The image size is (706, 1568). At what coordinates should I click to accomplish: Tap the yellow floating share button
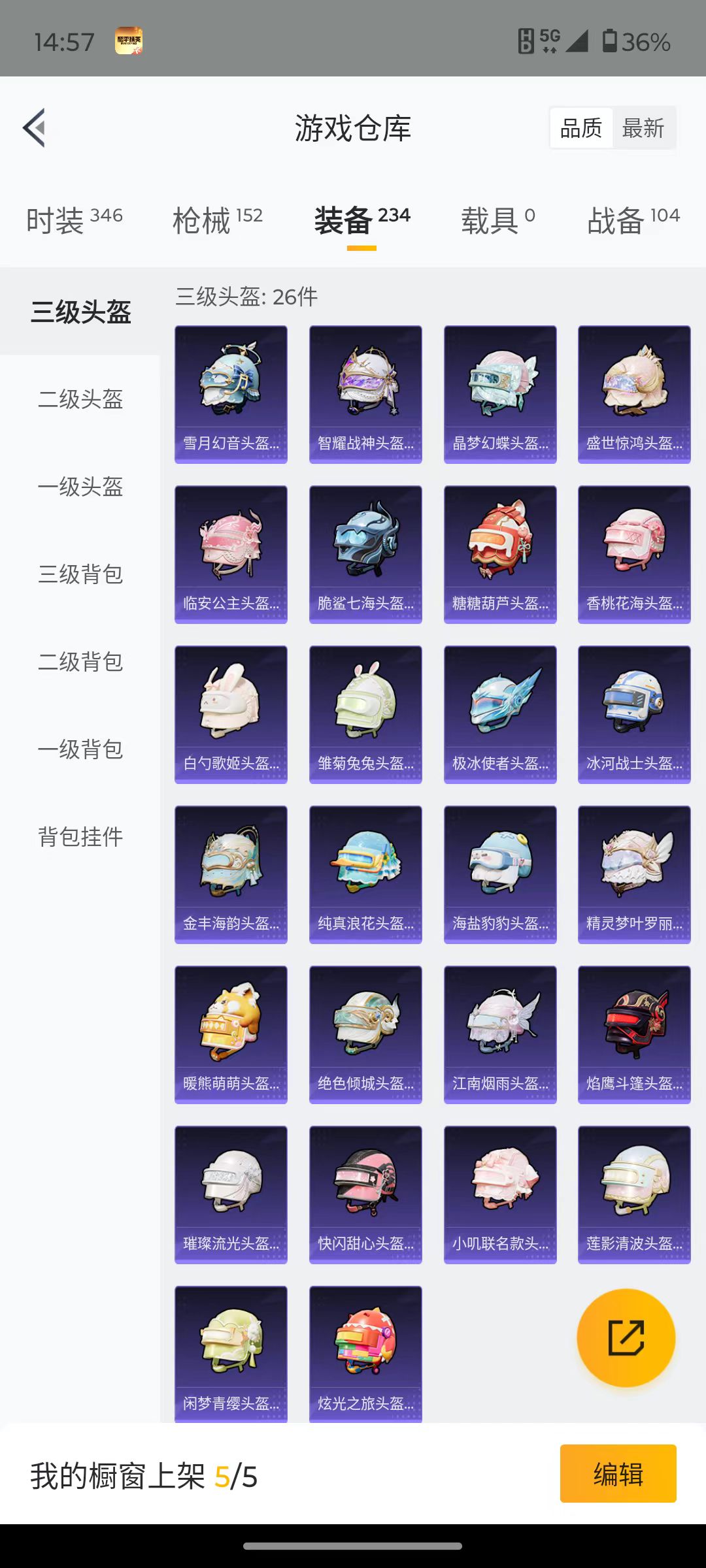pyautogui.click(x=626, y=1337)
